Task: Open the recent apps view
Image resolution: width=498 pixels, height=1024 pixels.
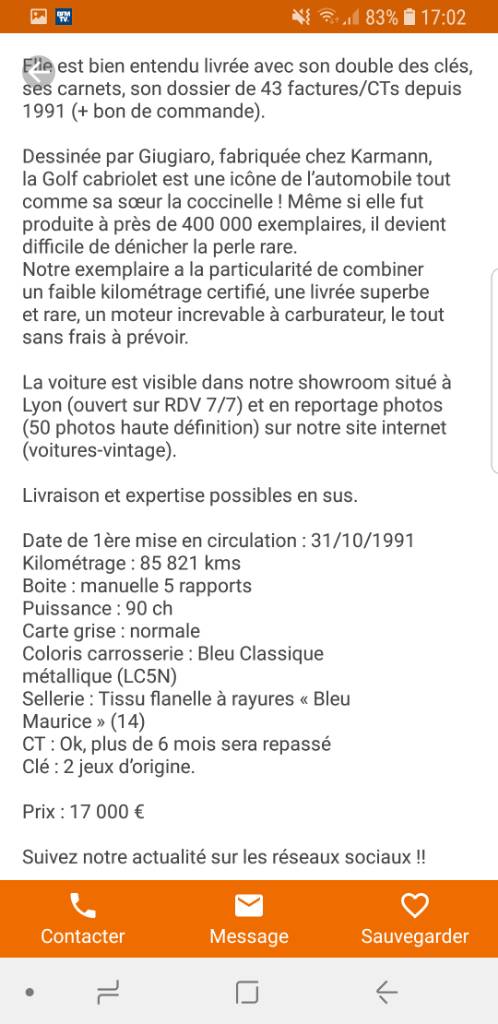Action: (108, 993)
